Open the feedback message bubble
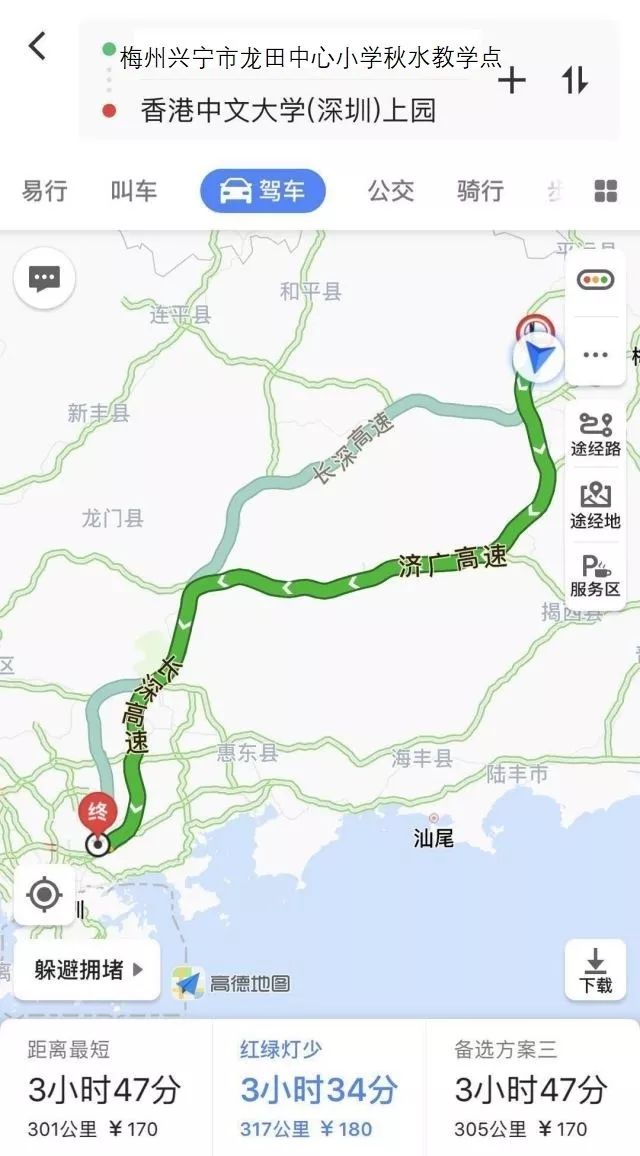Screen dimensions: 640x1156 tap(44, 279)
